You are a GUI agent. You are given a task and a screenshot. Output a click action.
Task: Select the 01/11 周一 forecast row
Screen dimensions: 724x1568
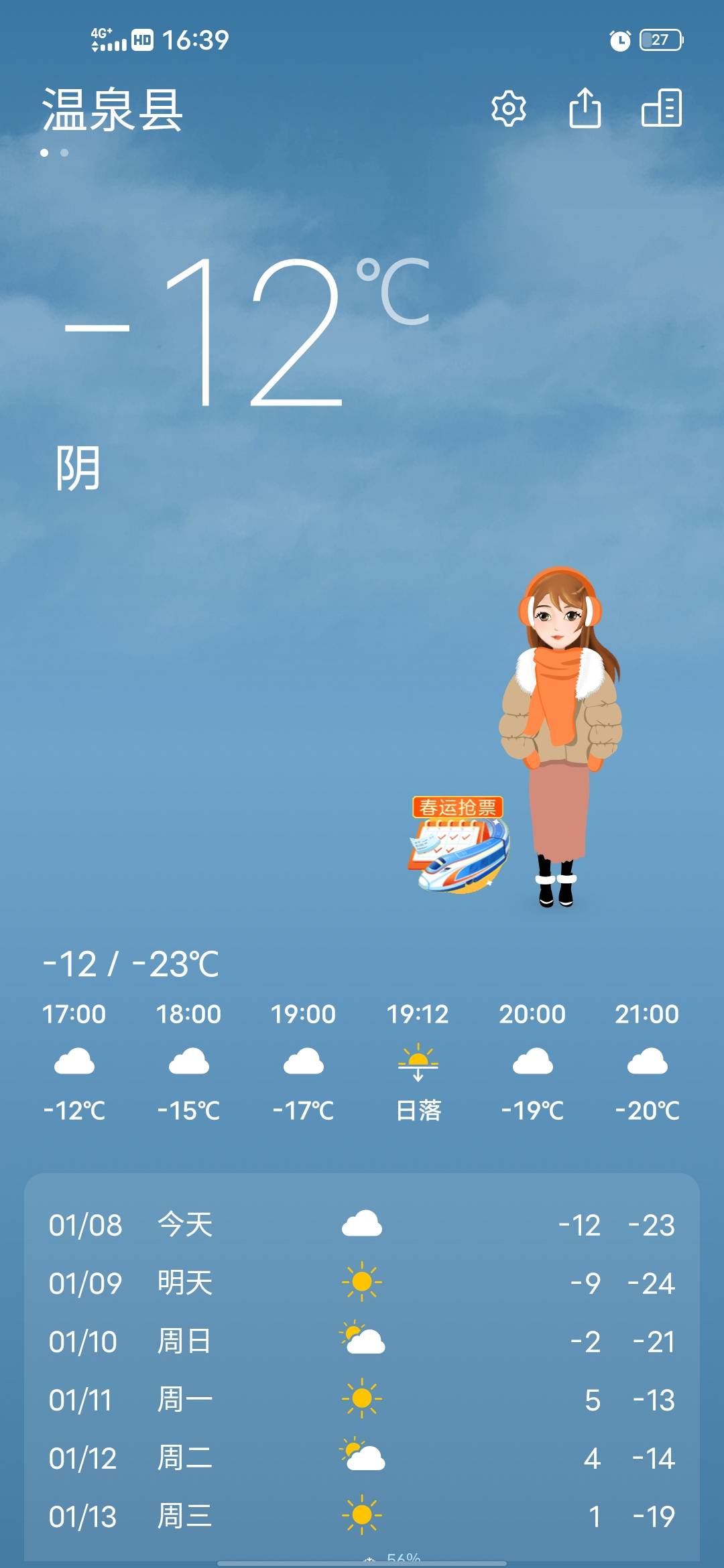point(362,1400)
